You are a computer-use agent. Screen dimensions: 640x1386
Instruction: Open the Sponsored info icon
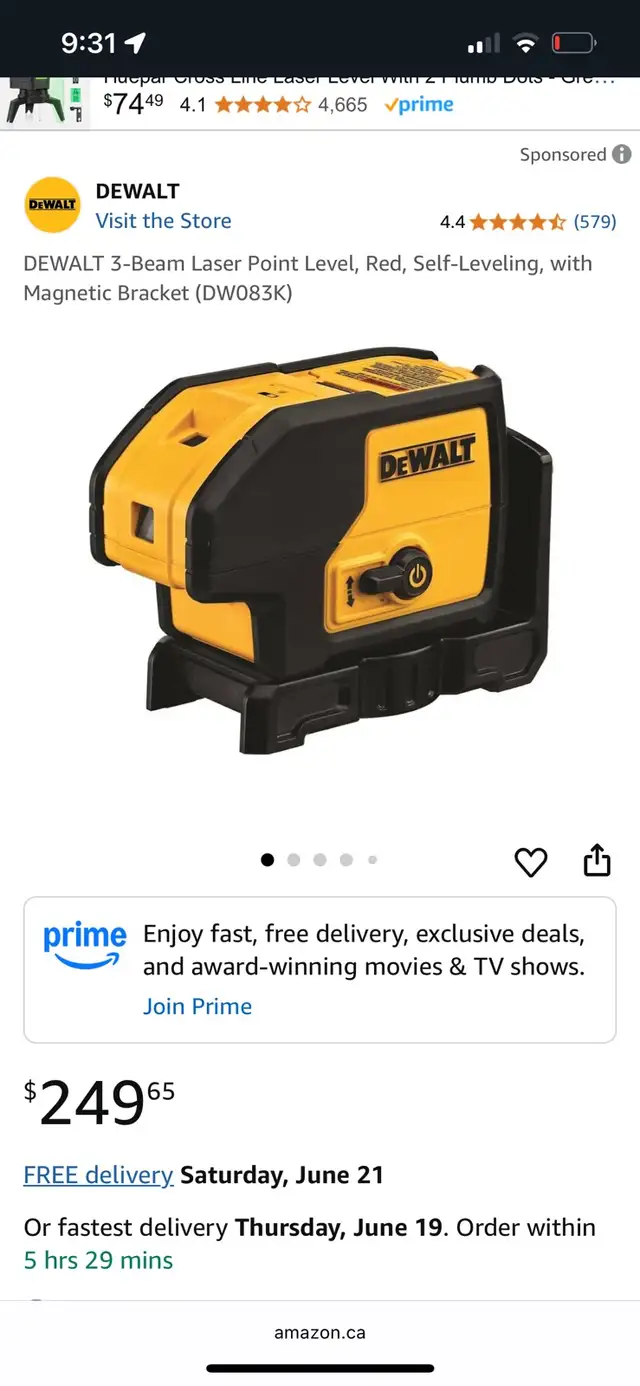pyautogui.click(x=622, y=154)
